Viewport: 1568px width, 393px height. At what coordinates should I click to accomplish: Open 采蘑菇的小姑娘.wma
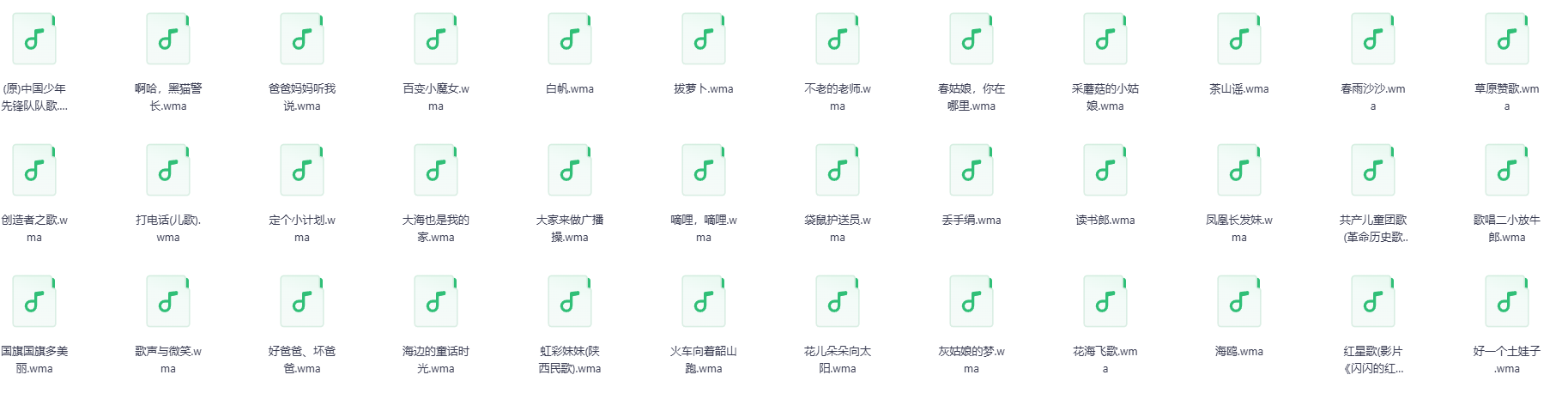click(x=1105, y=40)
